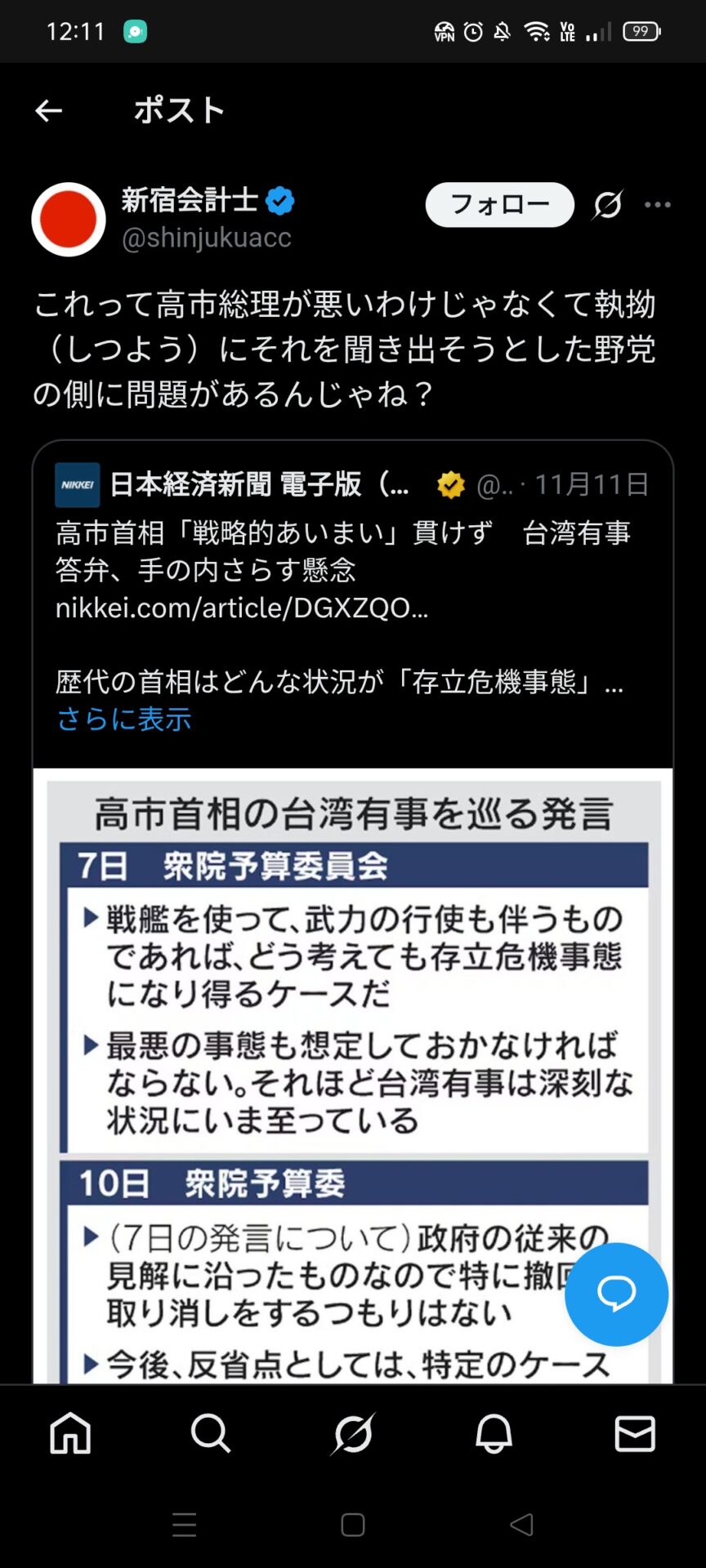Open the messages envelope tab
Screen dimensions: 706x1568
pyautogui.click(x=635, y=1433)
